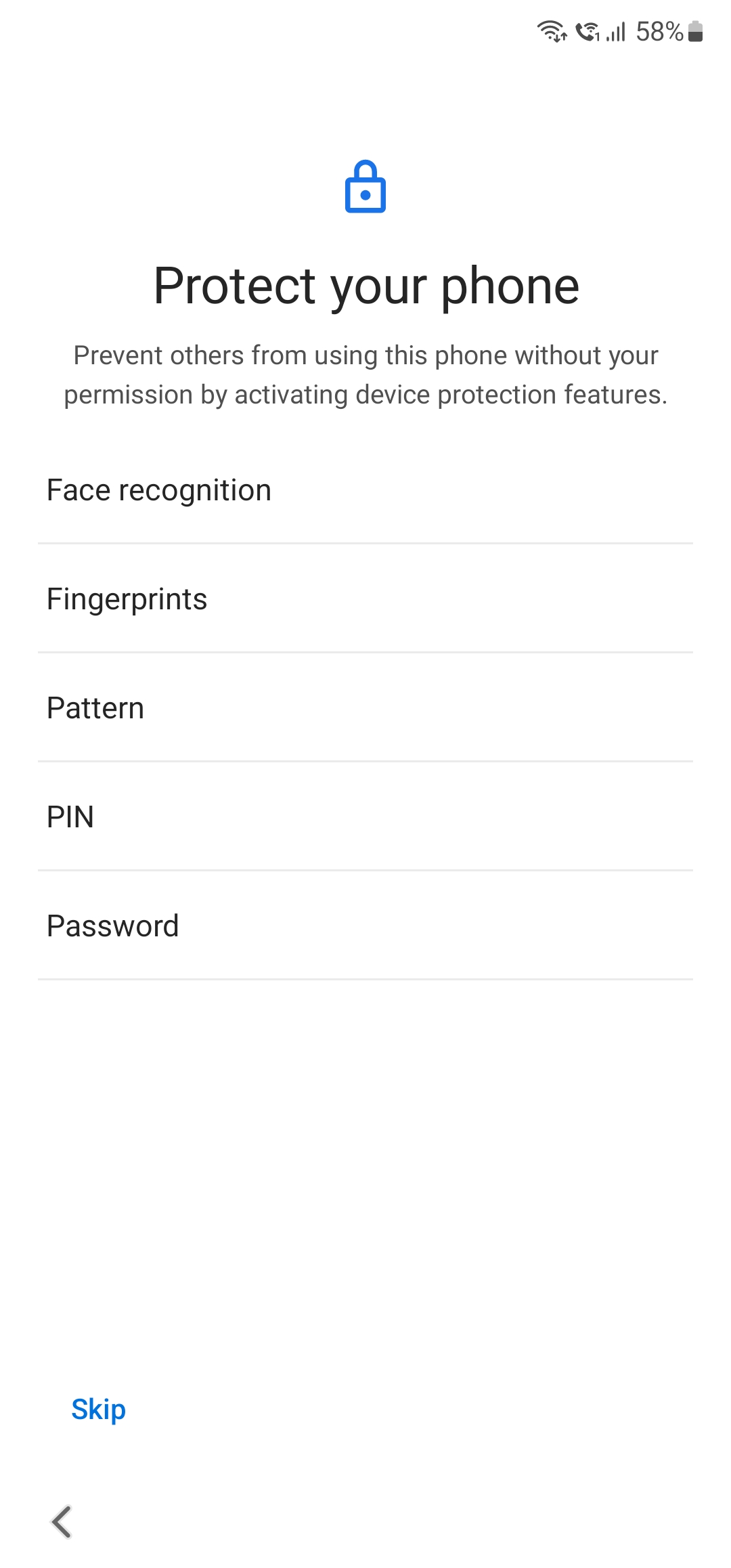Go back with the back arrow
This screenshot has width=731, height=1568.
pyautogui.click(x=62, y=1523)
